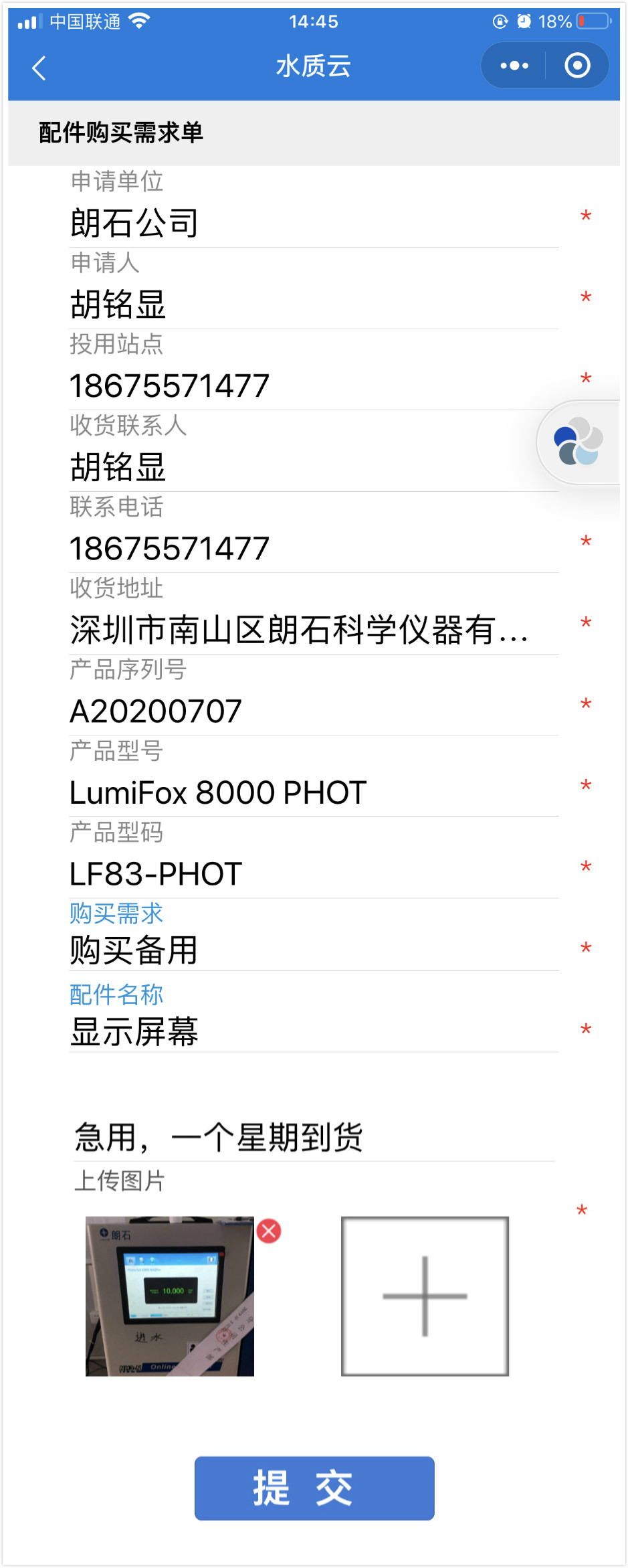Edit the 产品型号 field
The image size is (628, 1568).
313,793
